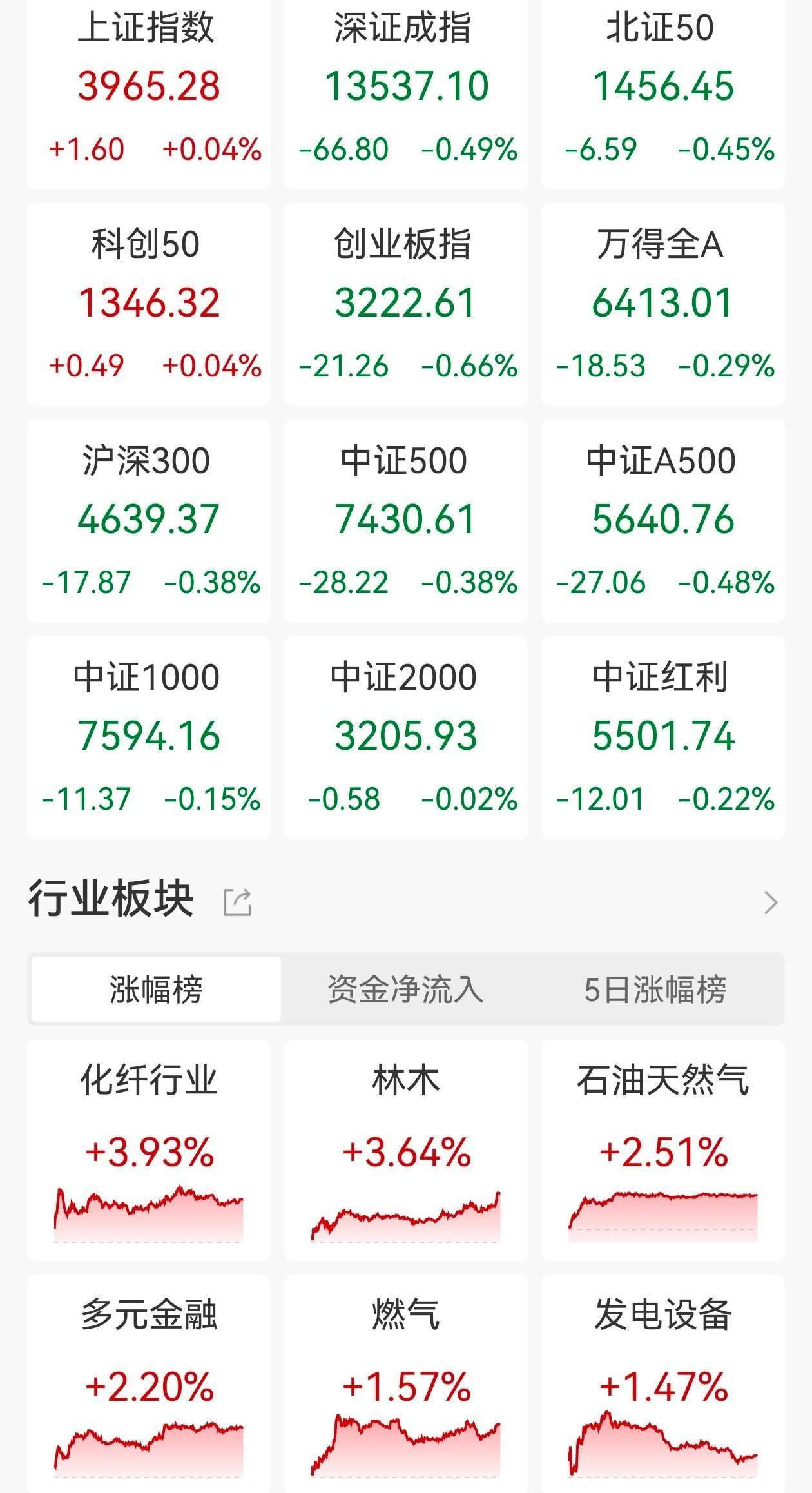Open 创业板指 index details
812x1493 pixels.
coord(406,304)
